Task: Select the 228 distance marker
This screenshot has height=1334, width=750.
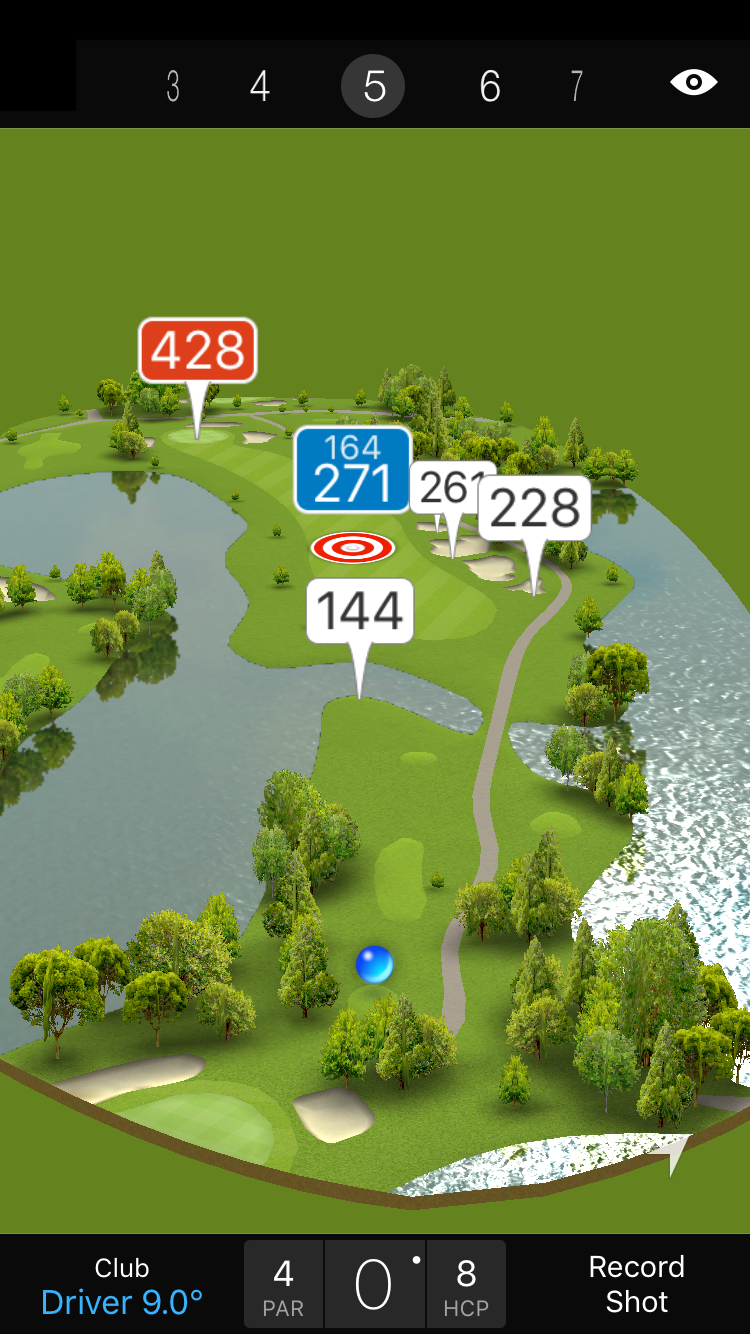Action: point(535,509)
